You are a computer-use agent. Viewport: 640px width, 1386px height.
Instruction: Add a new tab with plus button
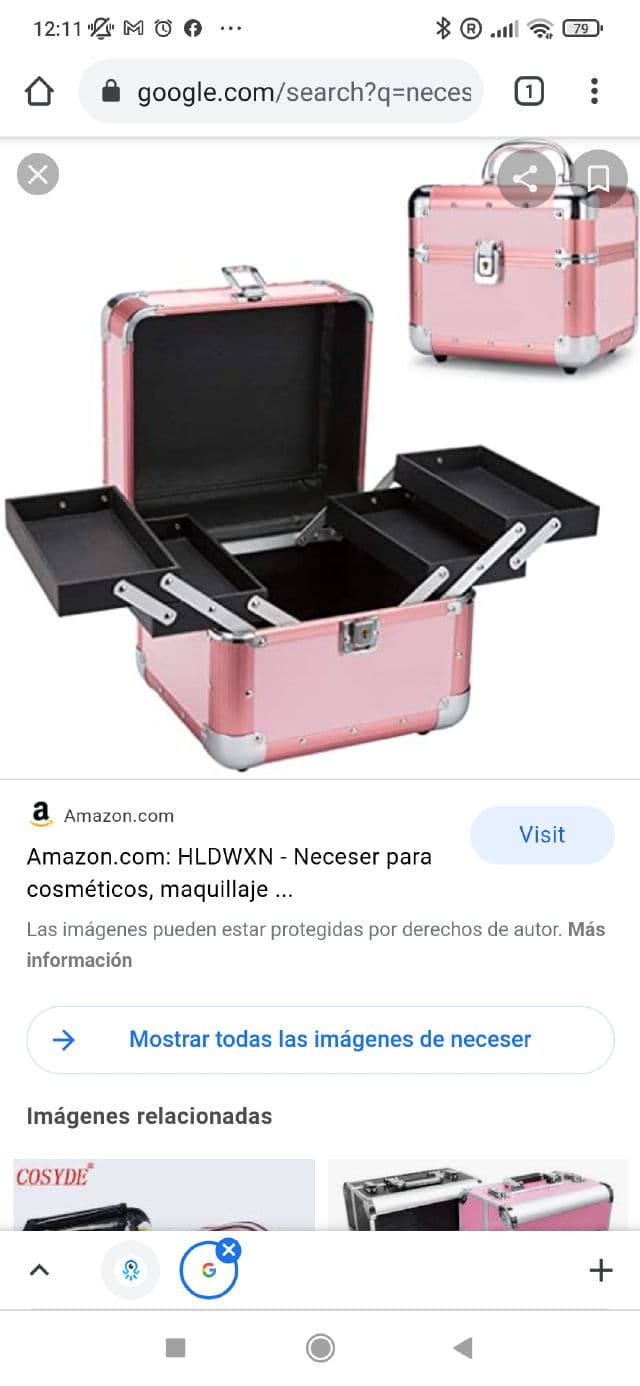click(x=600, y=1271)
